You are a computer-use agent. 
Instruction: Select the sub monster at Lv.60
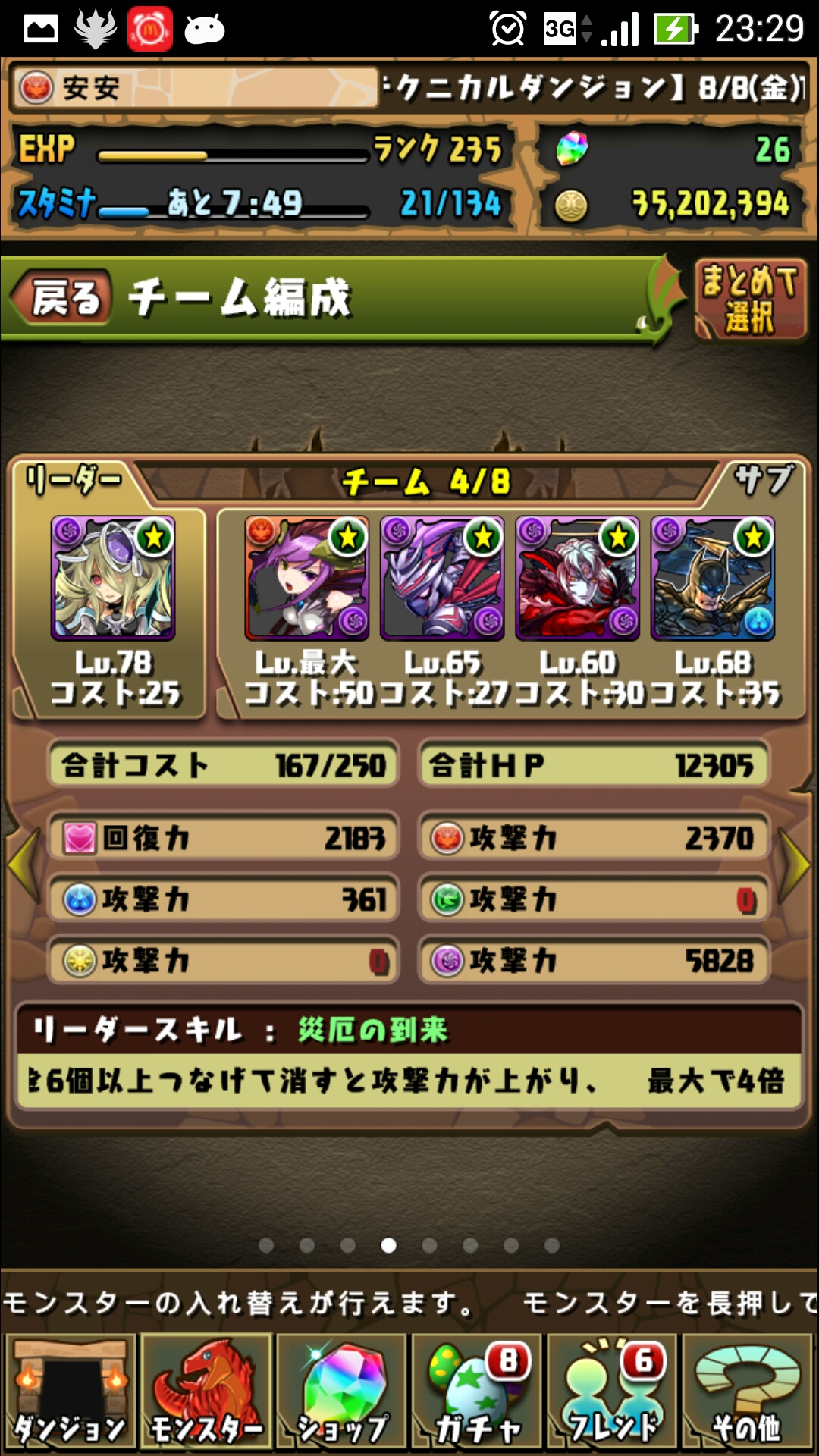(577, 578)
